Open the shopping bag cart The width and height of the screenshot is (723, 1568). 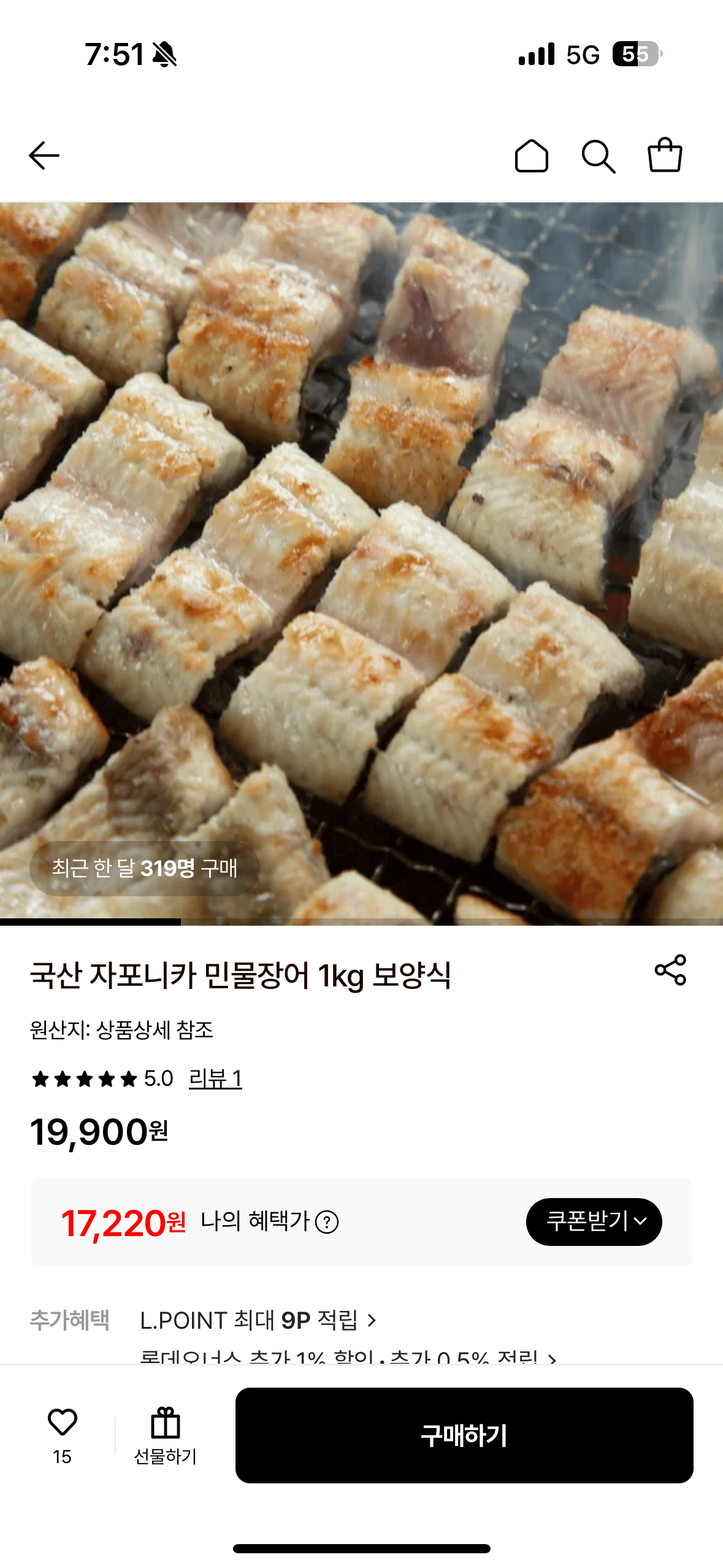[x=665, y=156]
